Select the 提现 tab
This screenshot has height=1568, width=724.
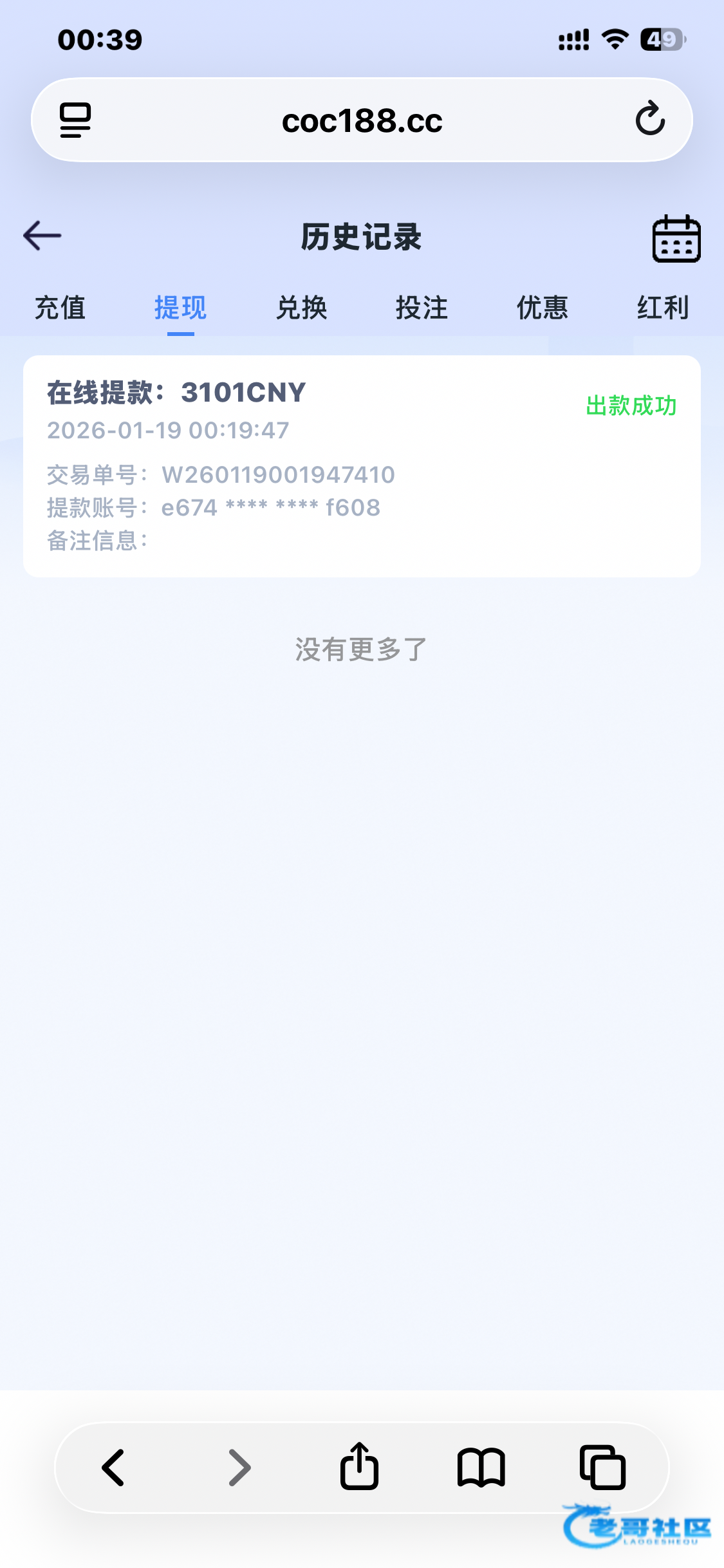coord(180,308)
